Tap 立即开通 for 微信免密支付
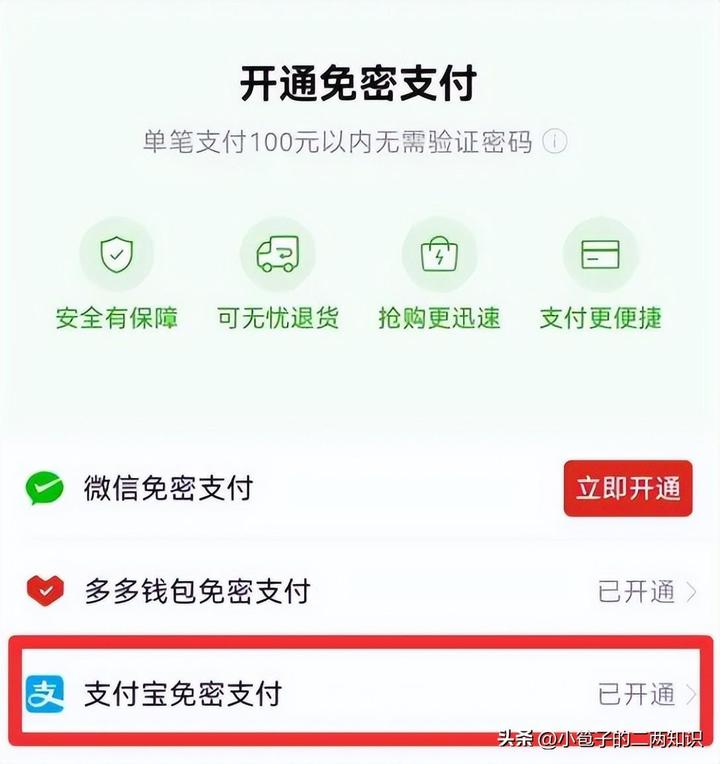Viewport: 720px width, 764px height. [x=627, y=488]
